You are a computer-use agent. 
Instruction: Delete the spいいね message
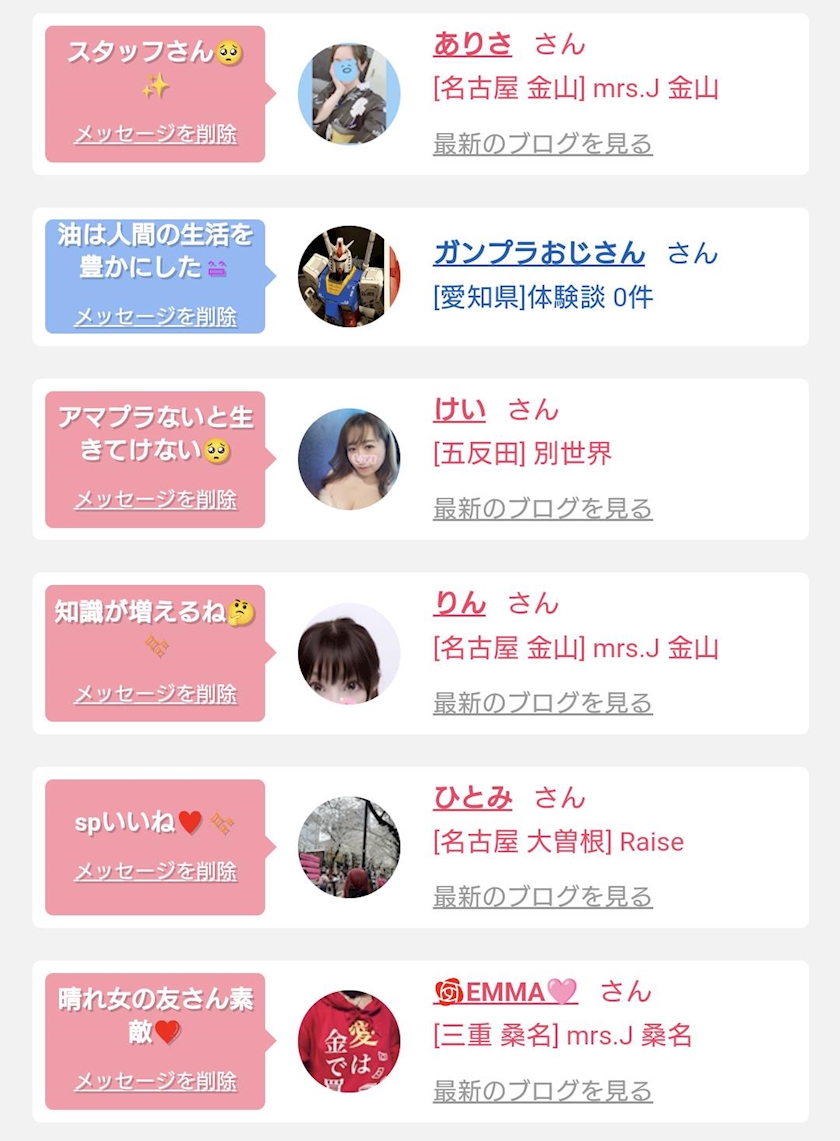(156, 871)
